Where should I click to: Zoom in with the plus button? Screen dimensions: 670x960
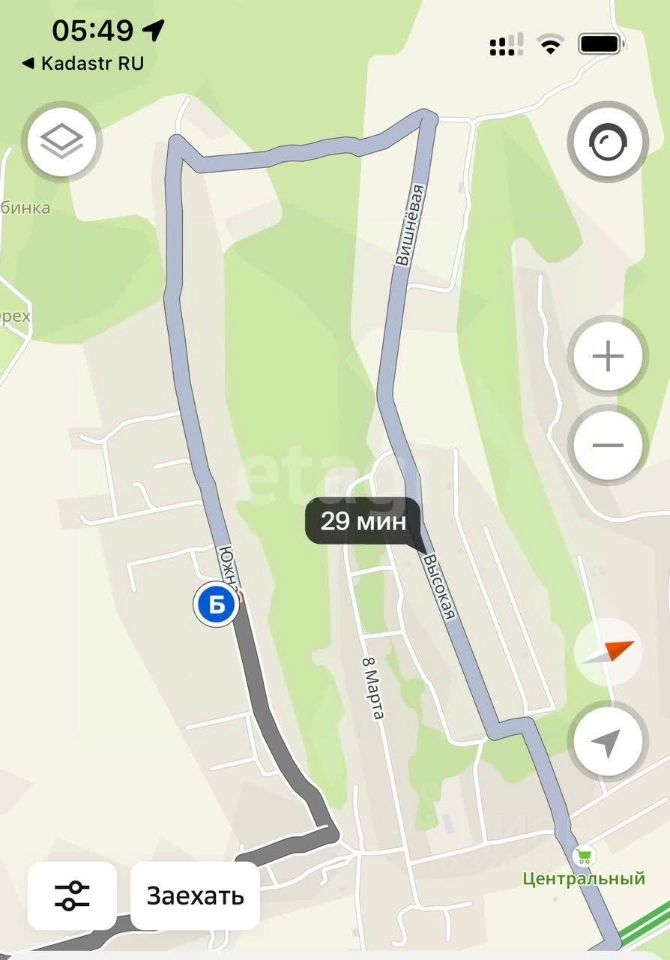pyautogui.click(x=608, y=357)
